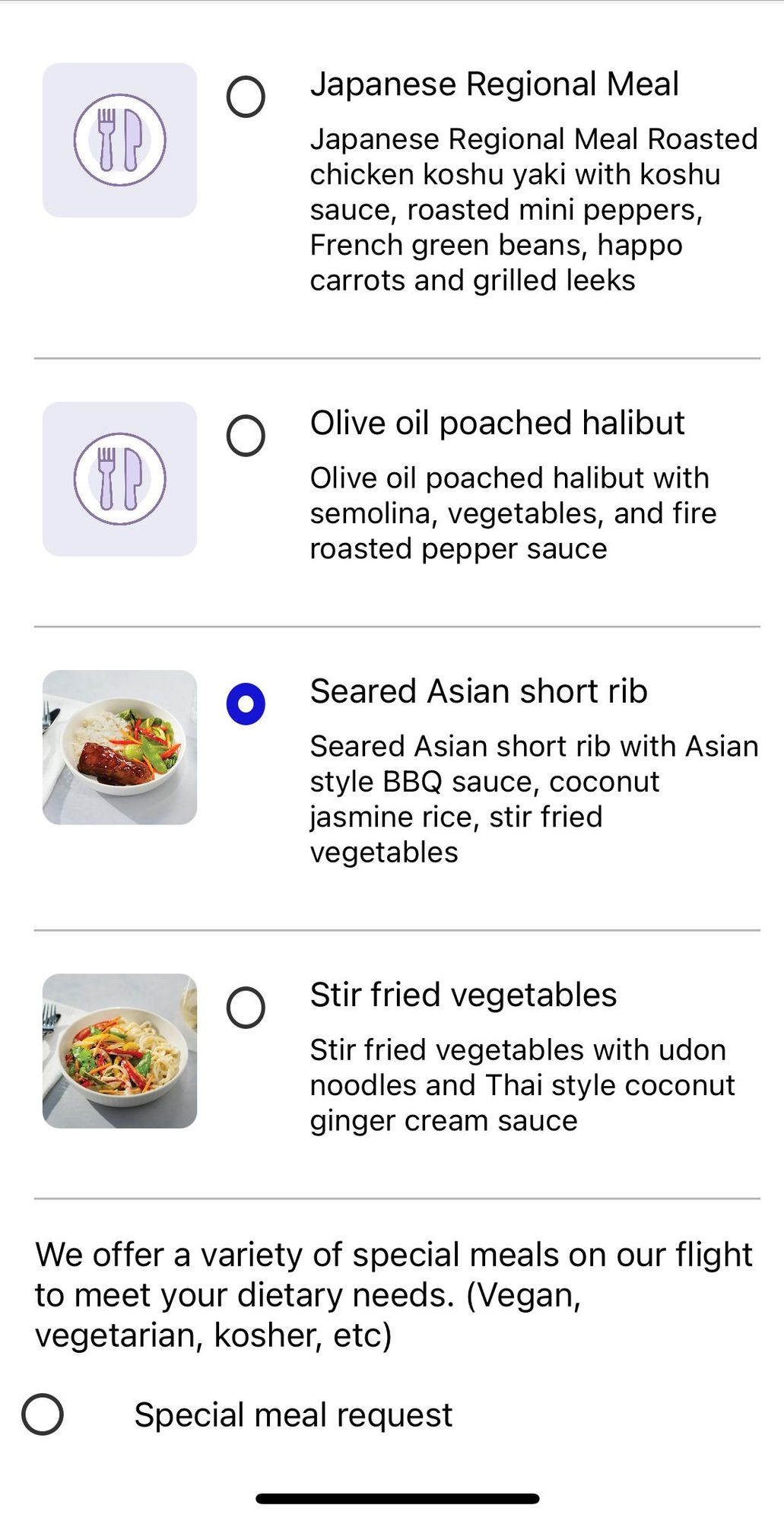Choose Olive oil poached halibut

point(246,436)
